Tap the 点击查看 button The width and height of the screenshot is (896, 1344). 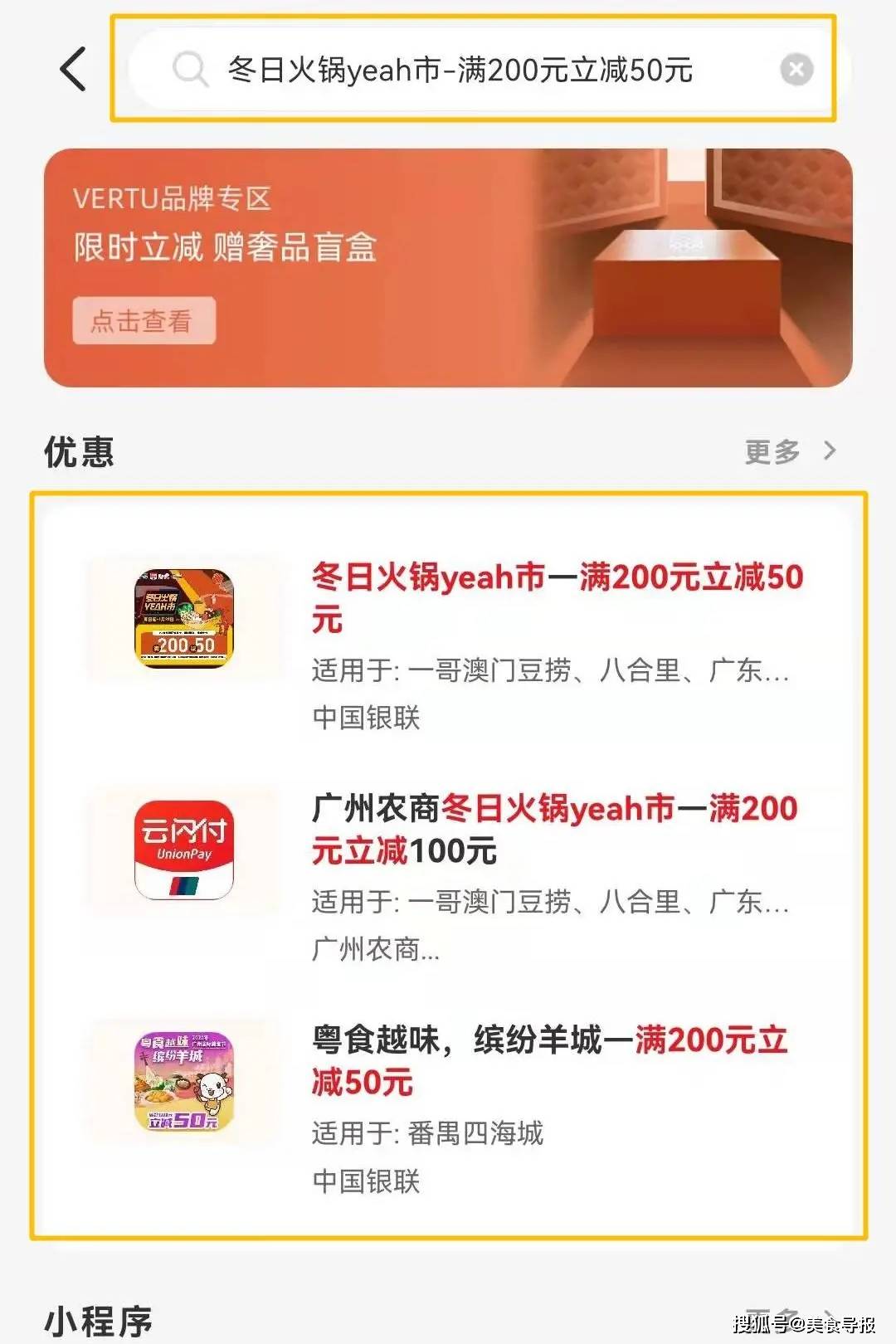(143, 321)
